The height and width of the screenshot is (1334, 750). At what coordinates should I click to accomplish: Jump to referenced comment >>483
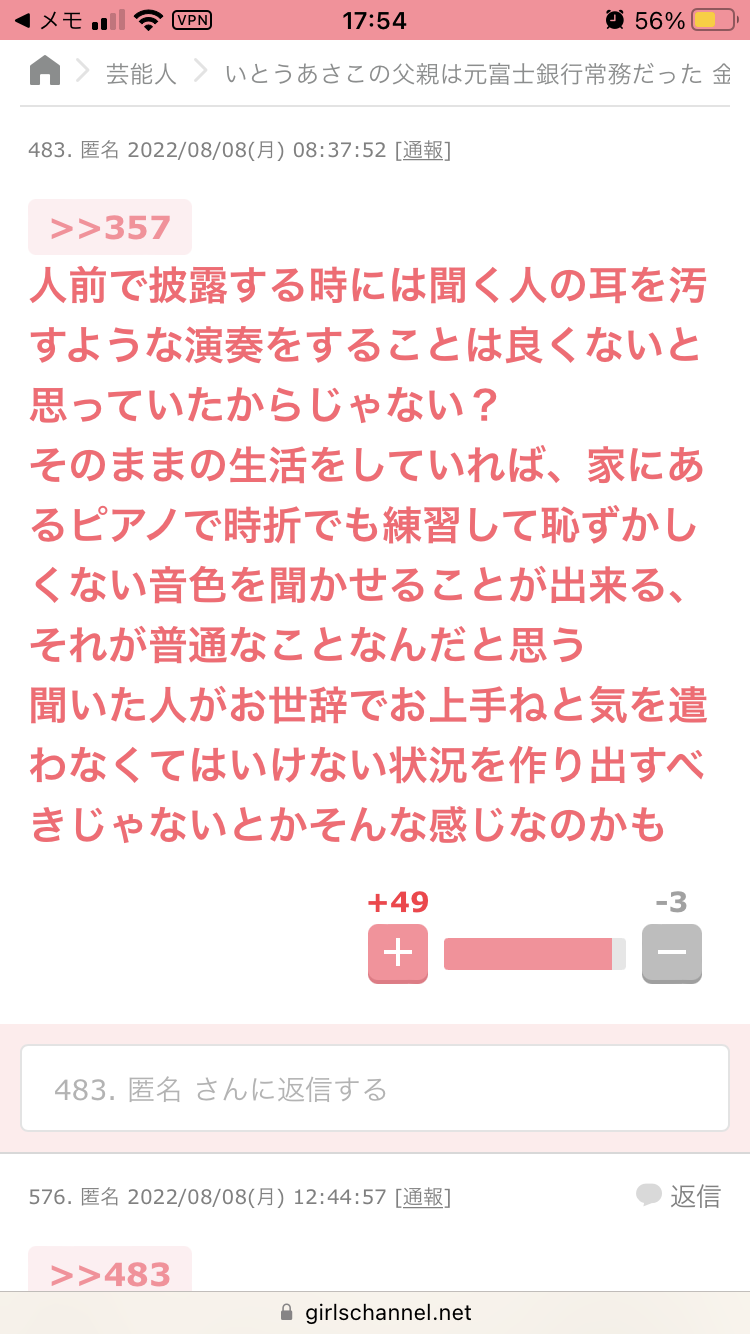110,1274
